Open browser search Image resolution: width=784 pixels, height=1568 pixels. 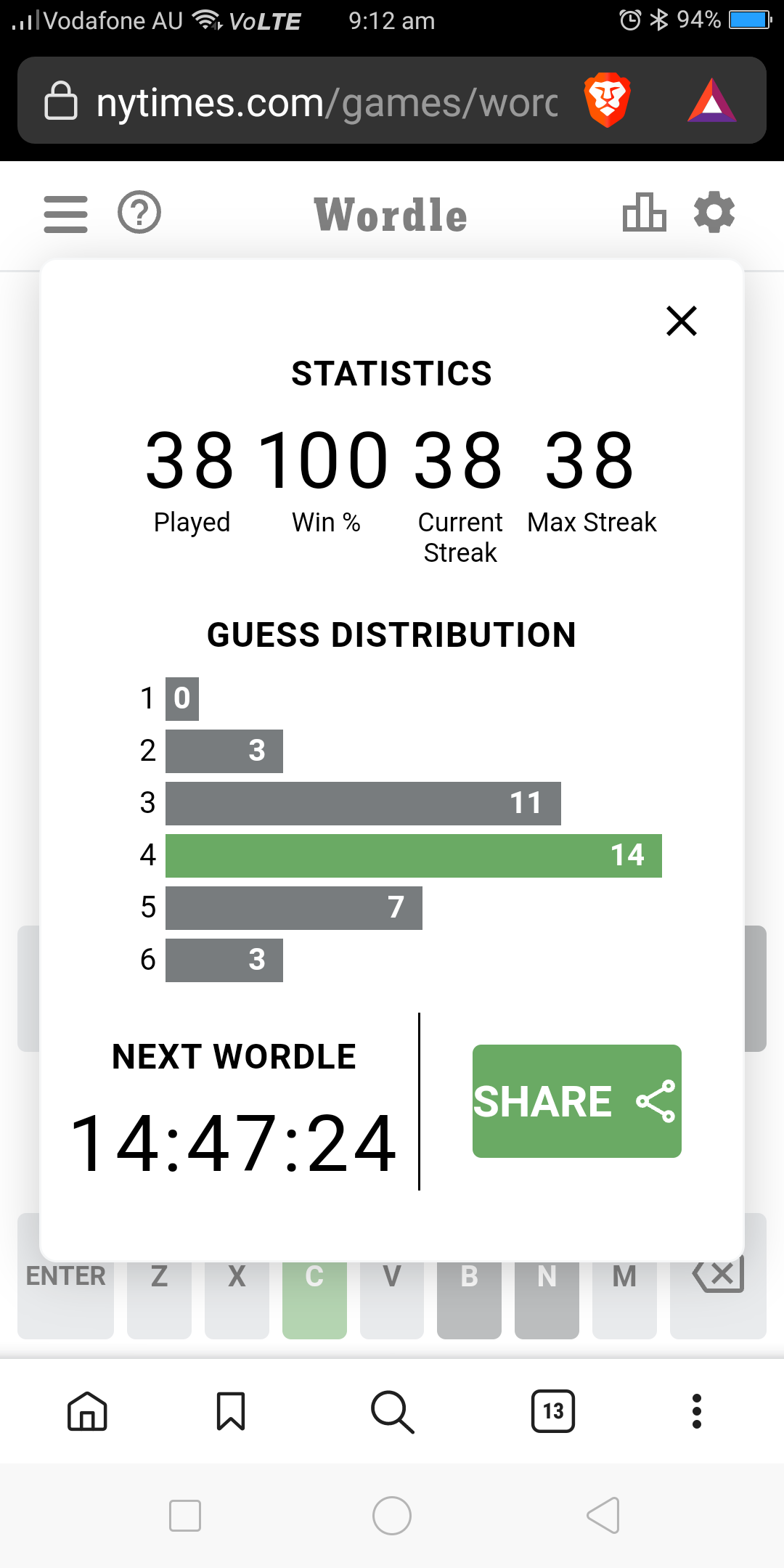pos(392,1412)
